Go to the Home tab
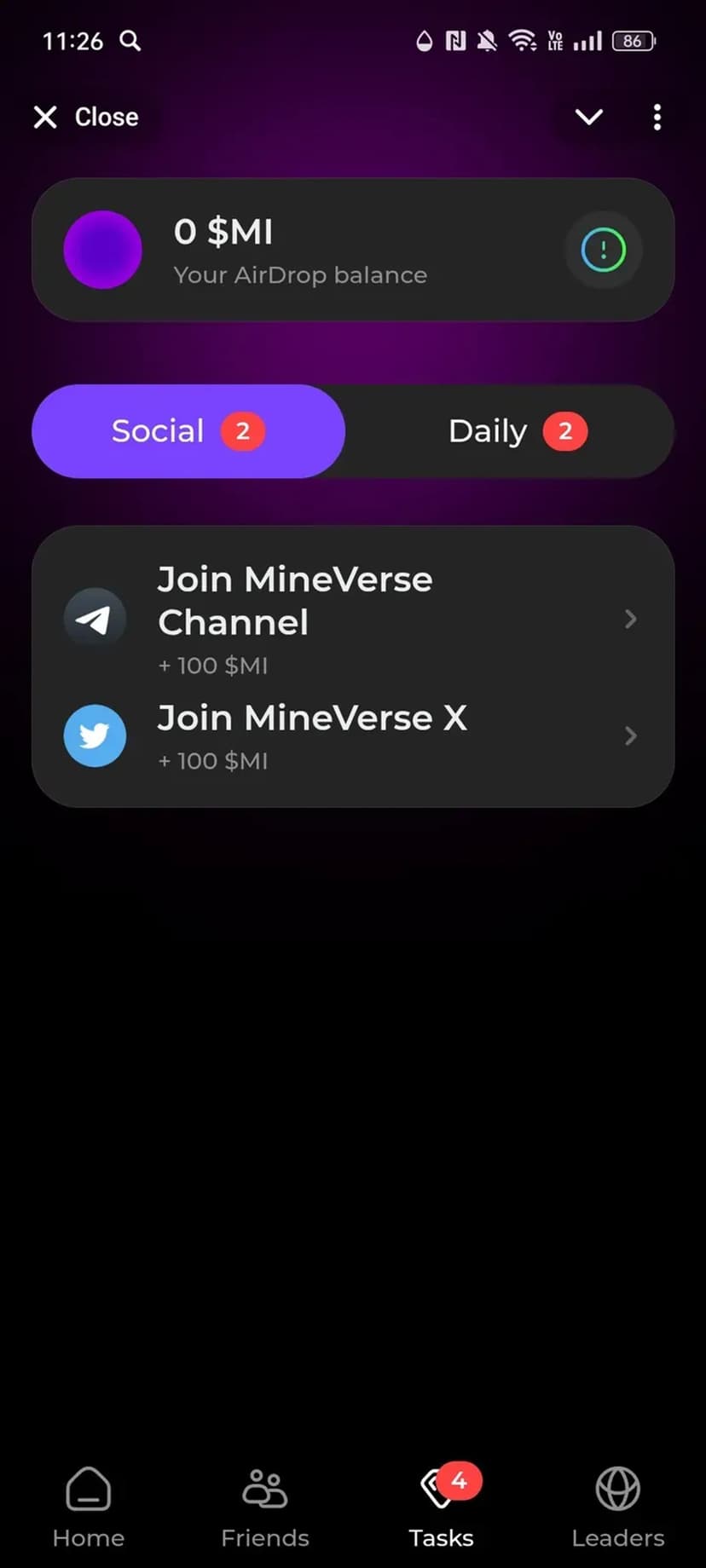 (x=89, y=1507)
